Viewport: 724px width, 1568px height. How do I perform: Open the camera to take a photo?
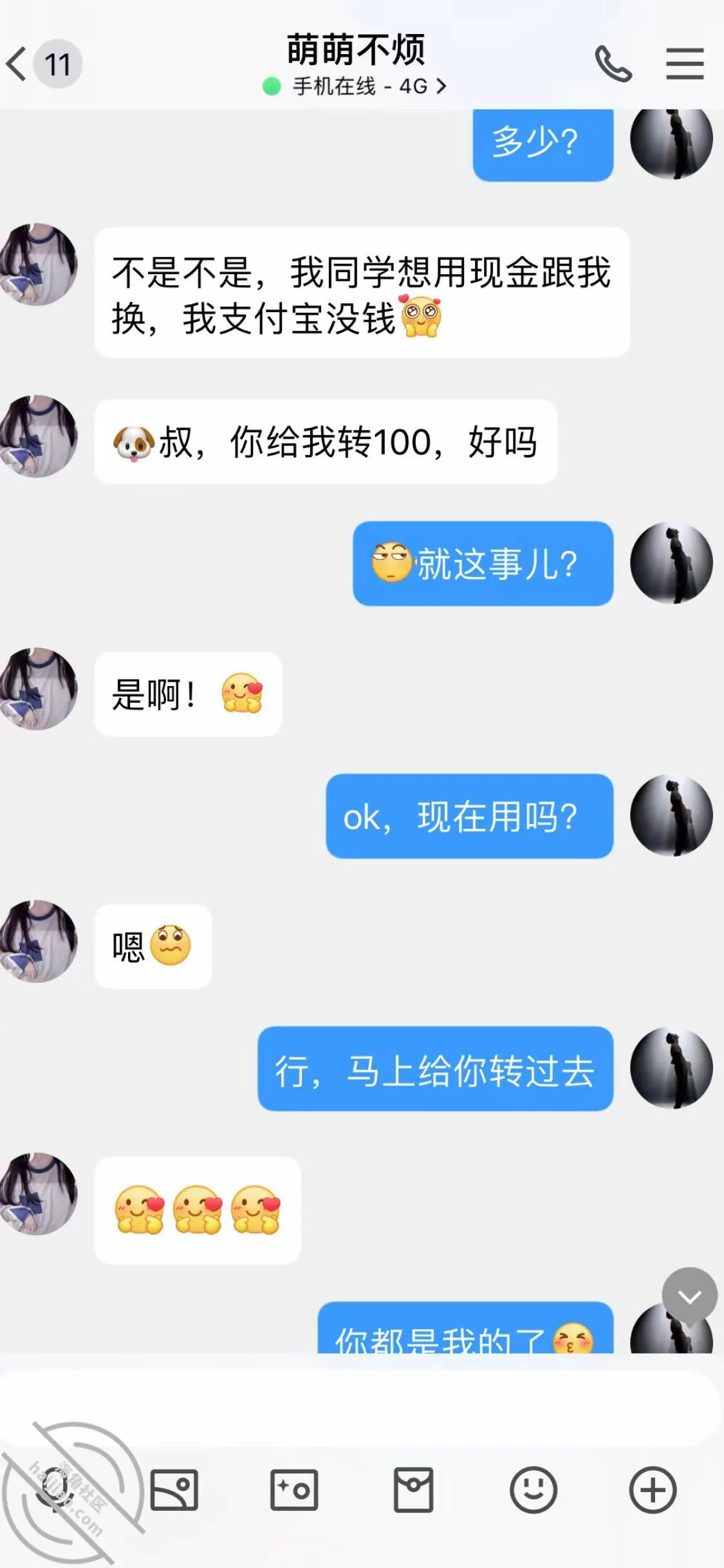click(x=294, y=1489)
